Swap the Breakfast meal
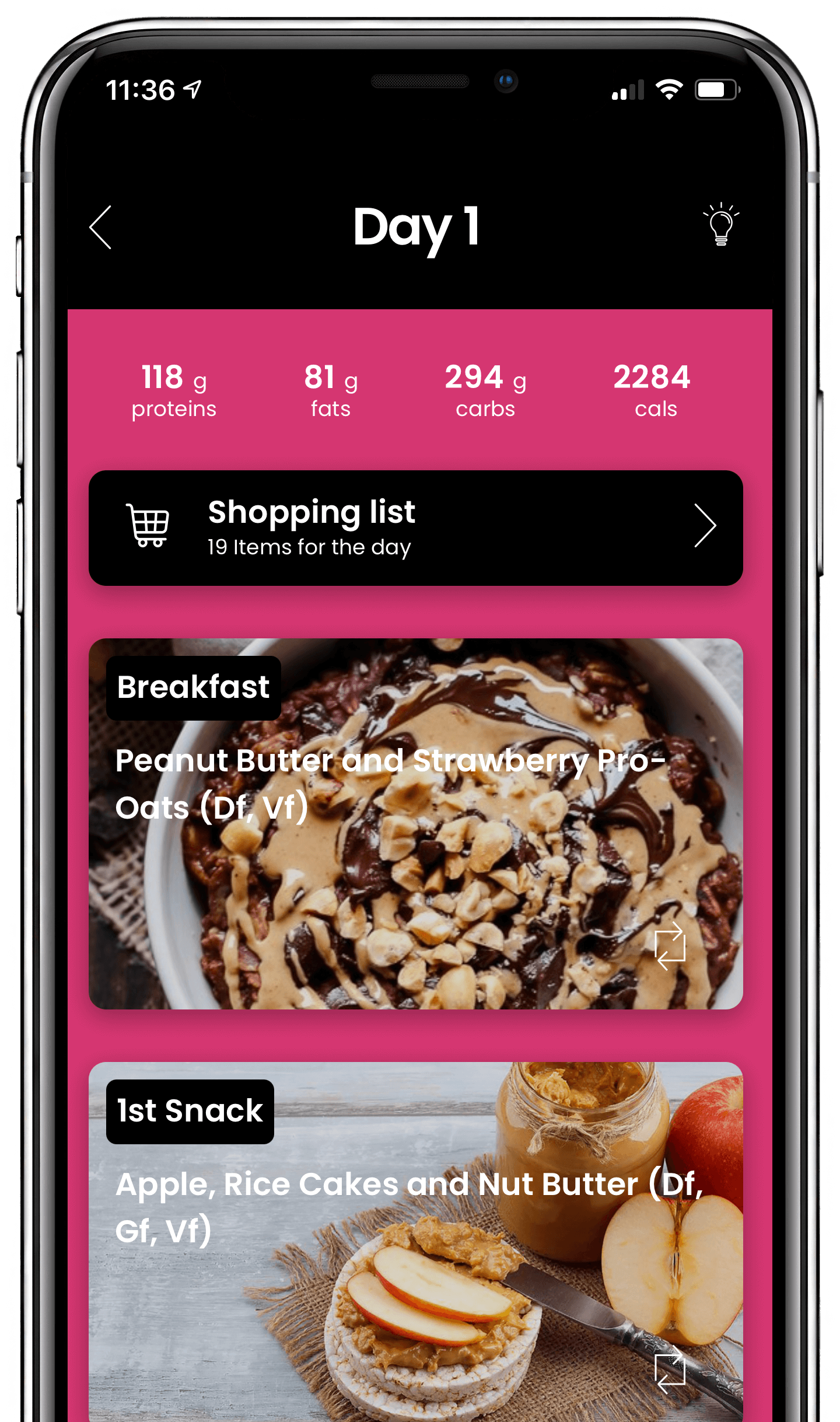 (x=670, y=946)
